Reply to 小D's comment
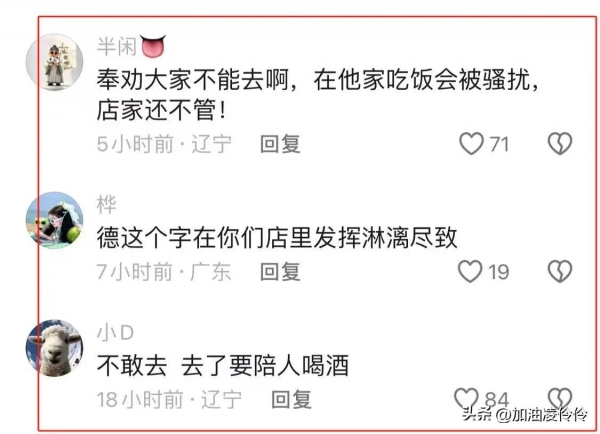Viewport: 600px width, 434px height. [x=290, y=400]
